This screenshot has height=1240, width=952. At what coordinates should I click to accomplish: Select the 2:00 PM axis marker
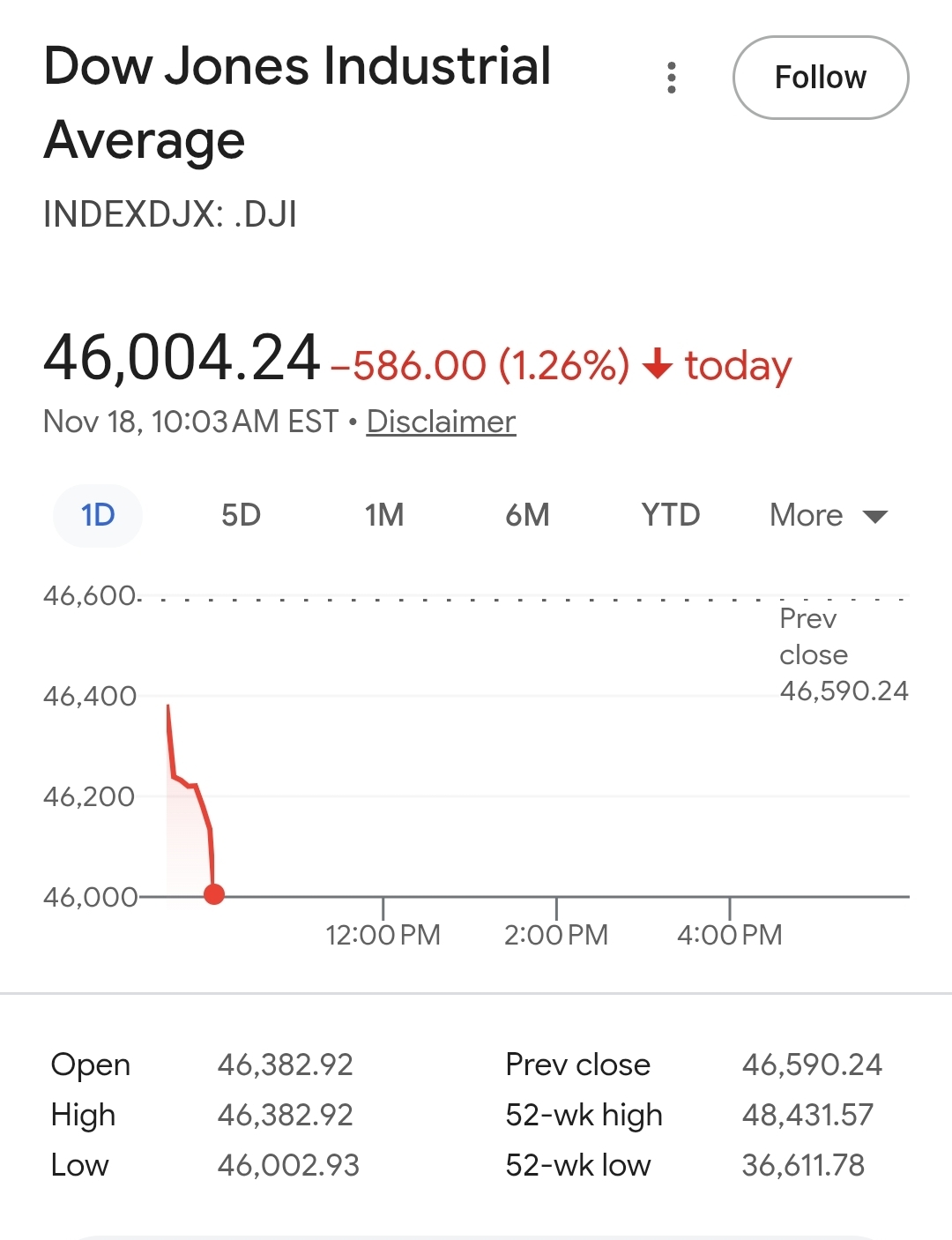tap(555, 934)
